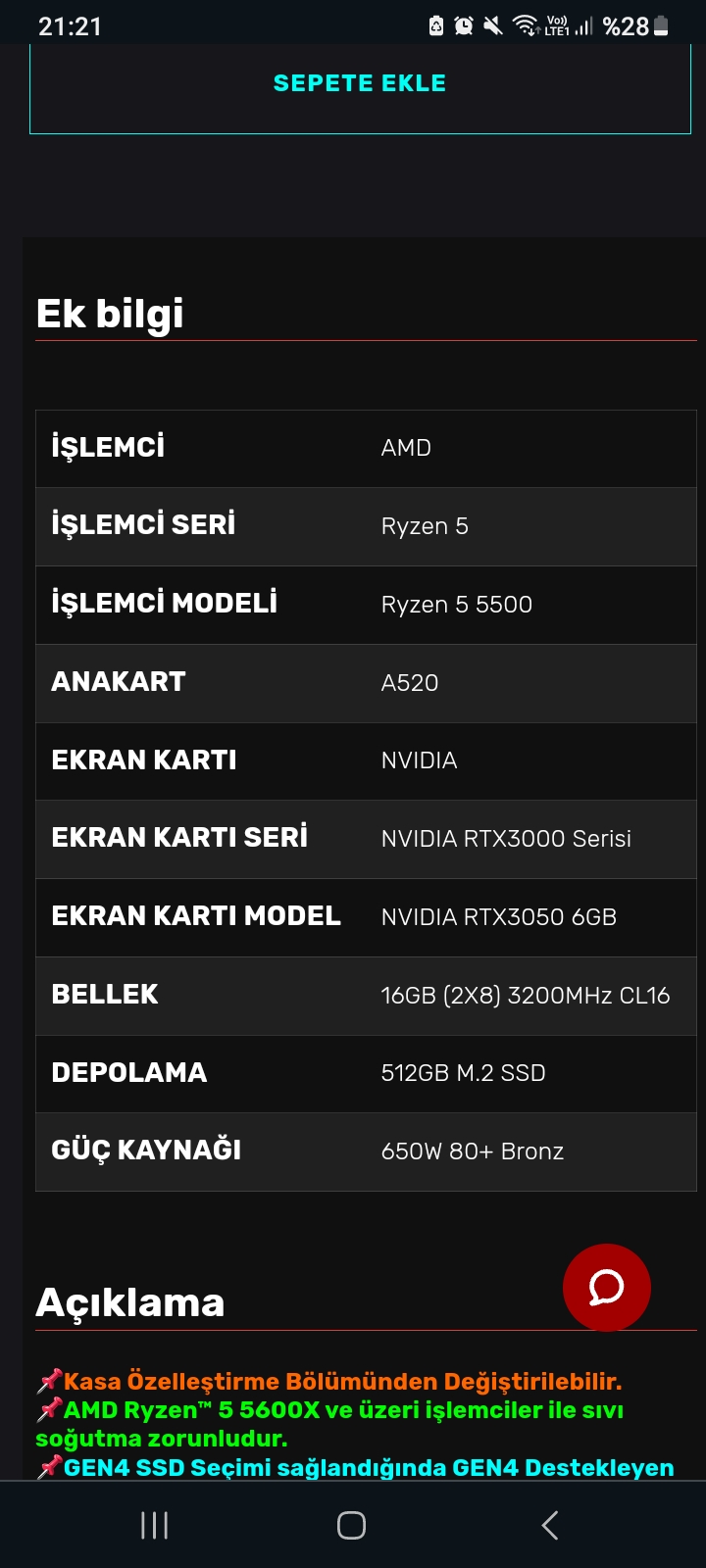Go back with the system back button
Image resolution: width=706 pixels, height=1568 pixels.
click(x=550, y=1525)
